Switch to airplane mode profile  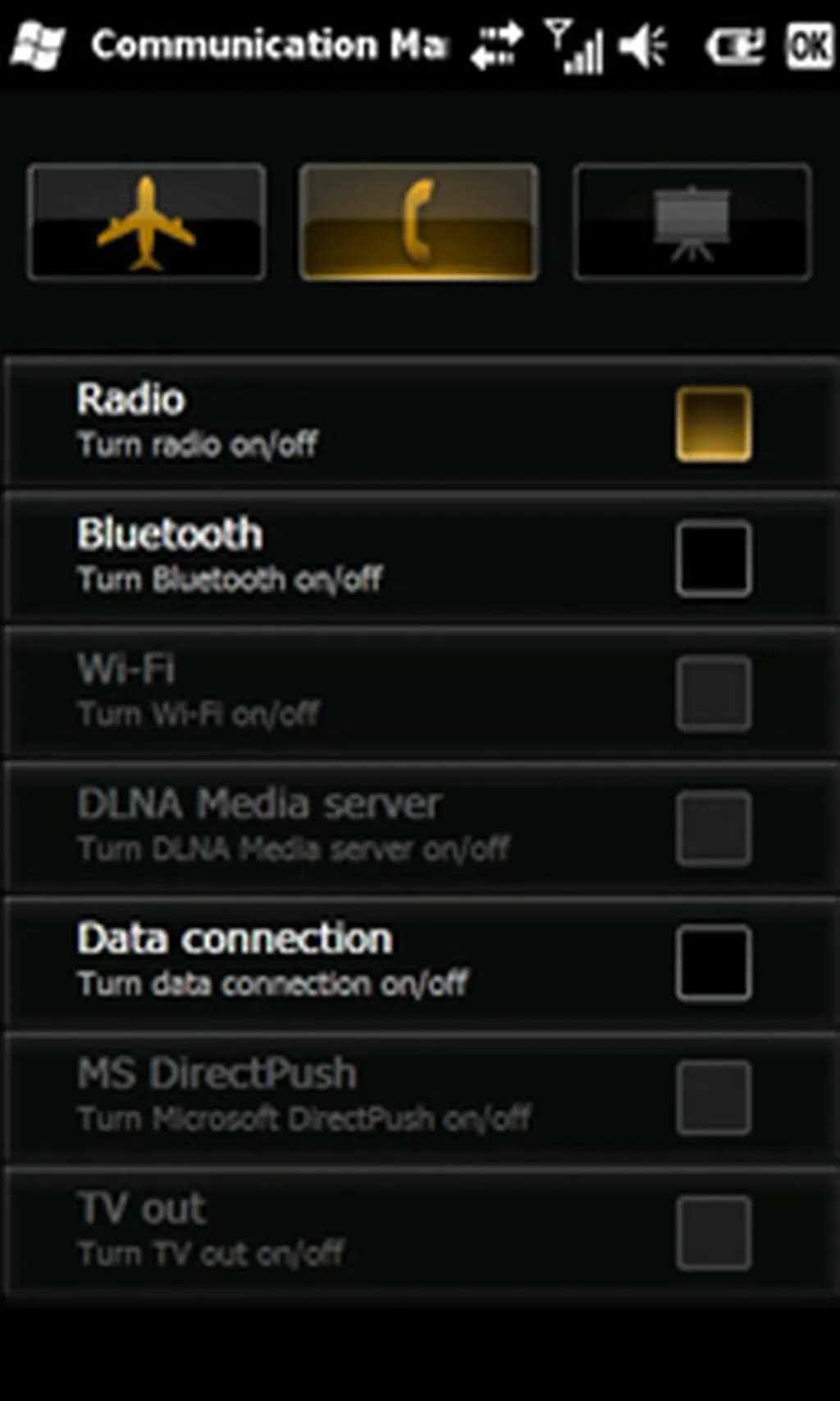146,222
